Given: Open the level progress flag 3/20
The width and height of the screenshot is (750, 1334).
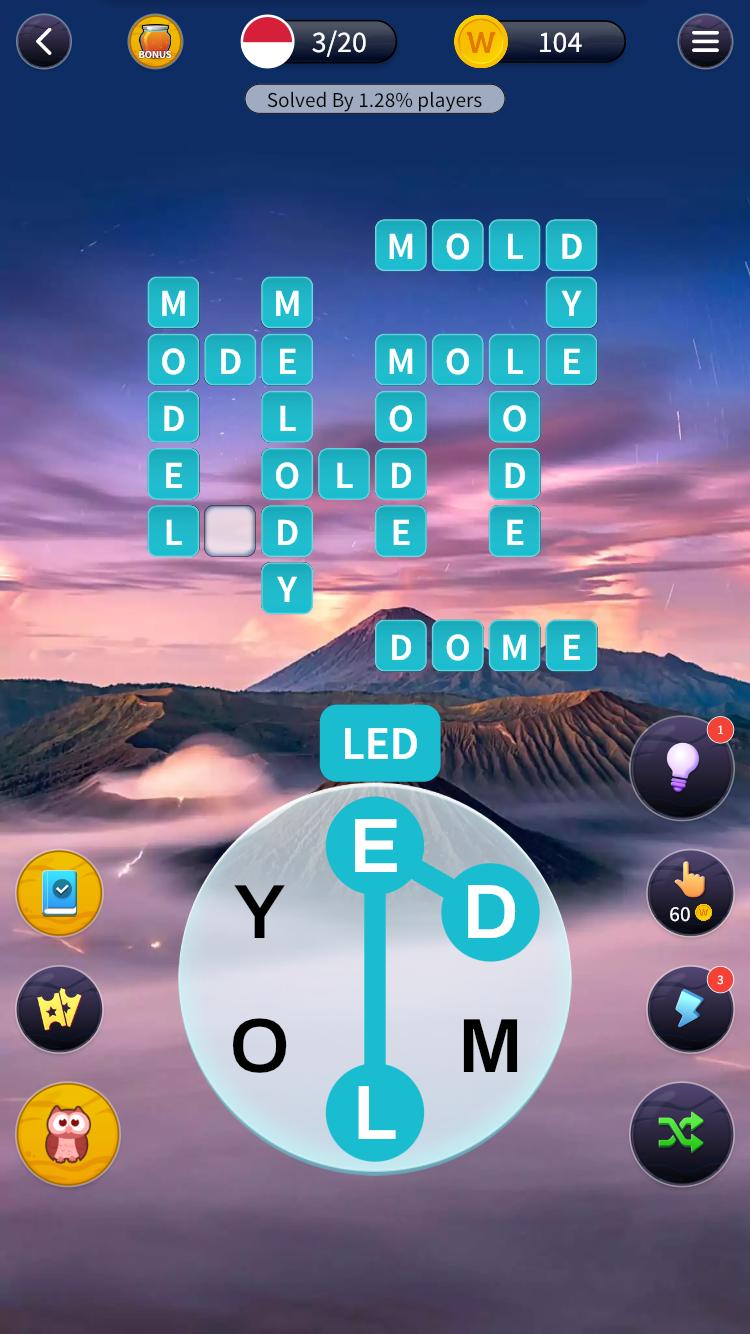Looking at the screenshot, I should (320, 42).
